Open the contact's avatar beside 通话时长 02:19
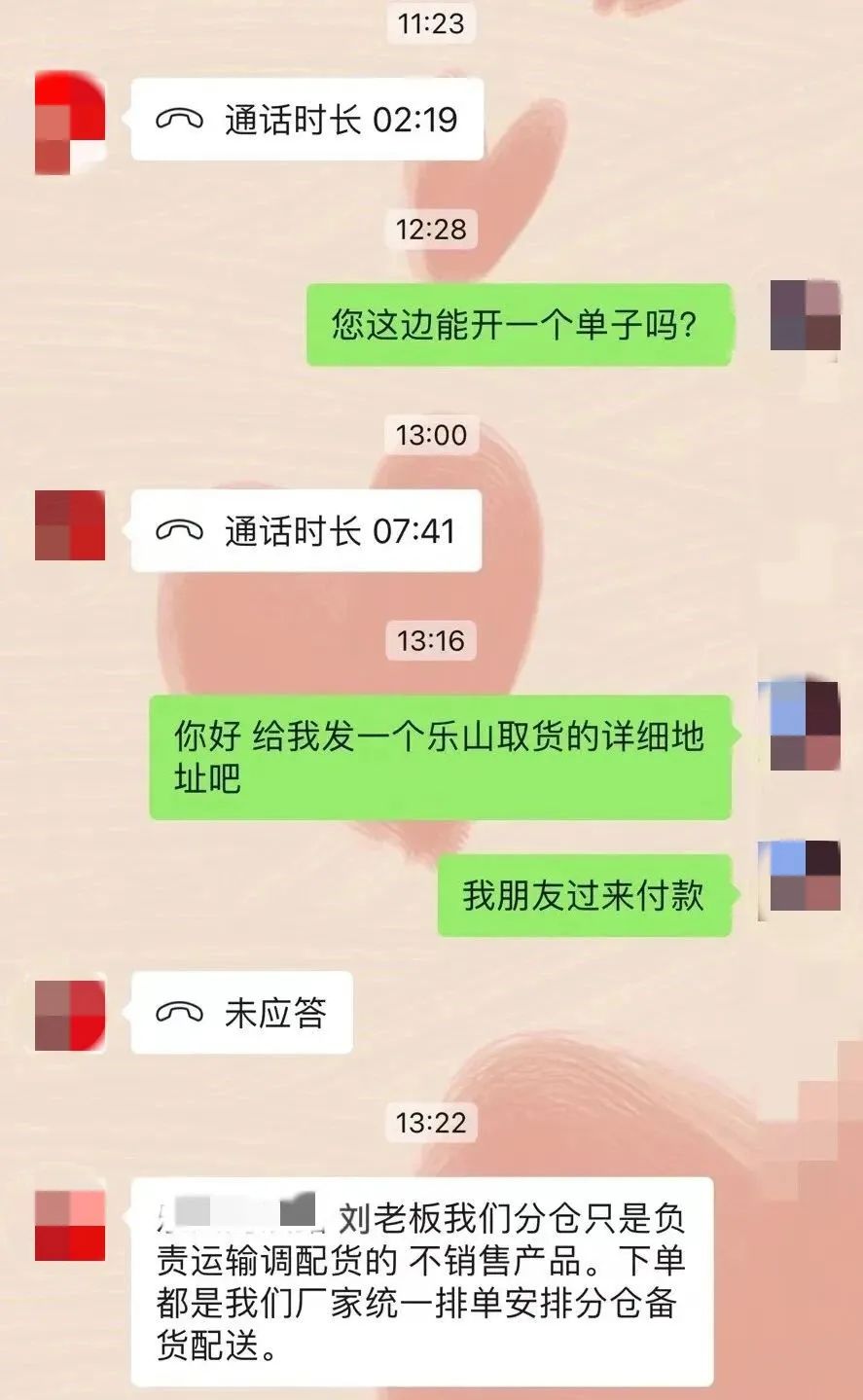Viewport: 863px width, 1400px height. point(70,123)
